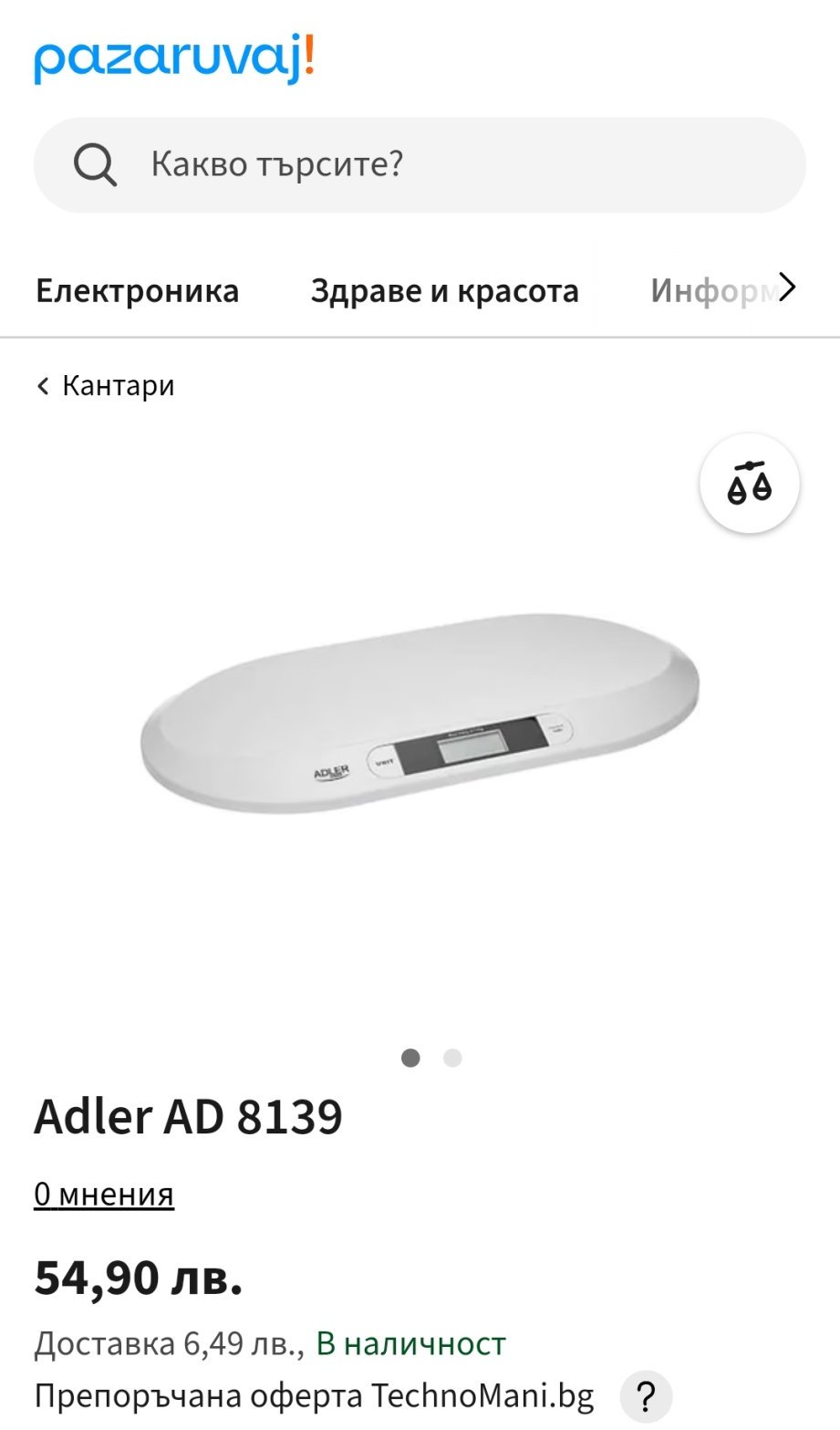Image resolution: width=840 pixels, height=1430 pixels.
Task: Jump to the second product photo dot
Action: (x=452, y=1058)
